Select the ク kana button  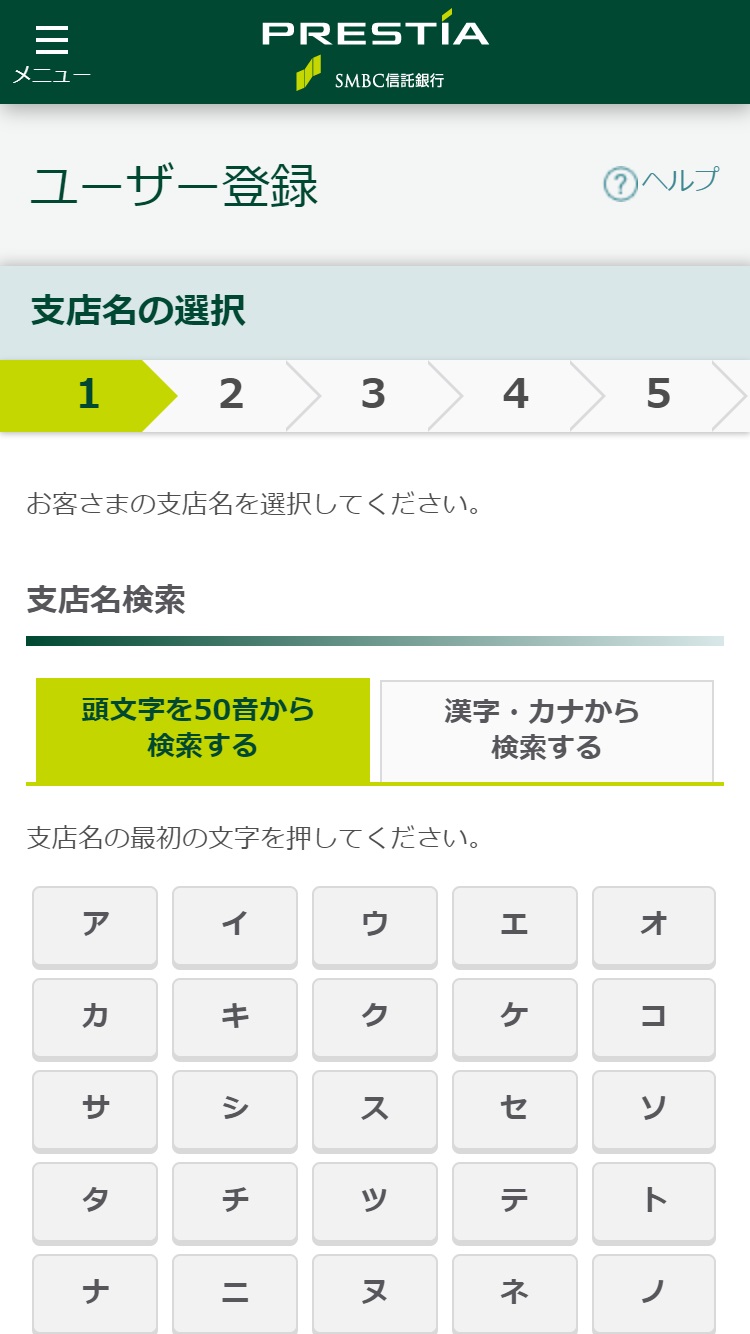click(375, 1019)
